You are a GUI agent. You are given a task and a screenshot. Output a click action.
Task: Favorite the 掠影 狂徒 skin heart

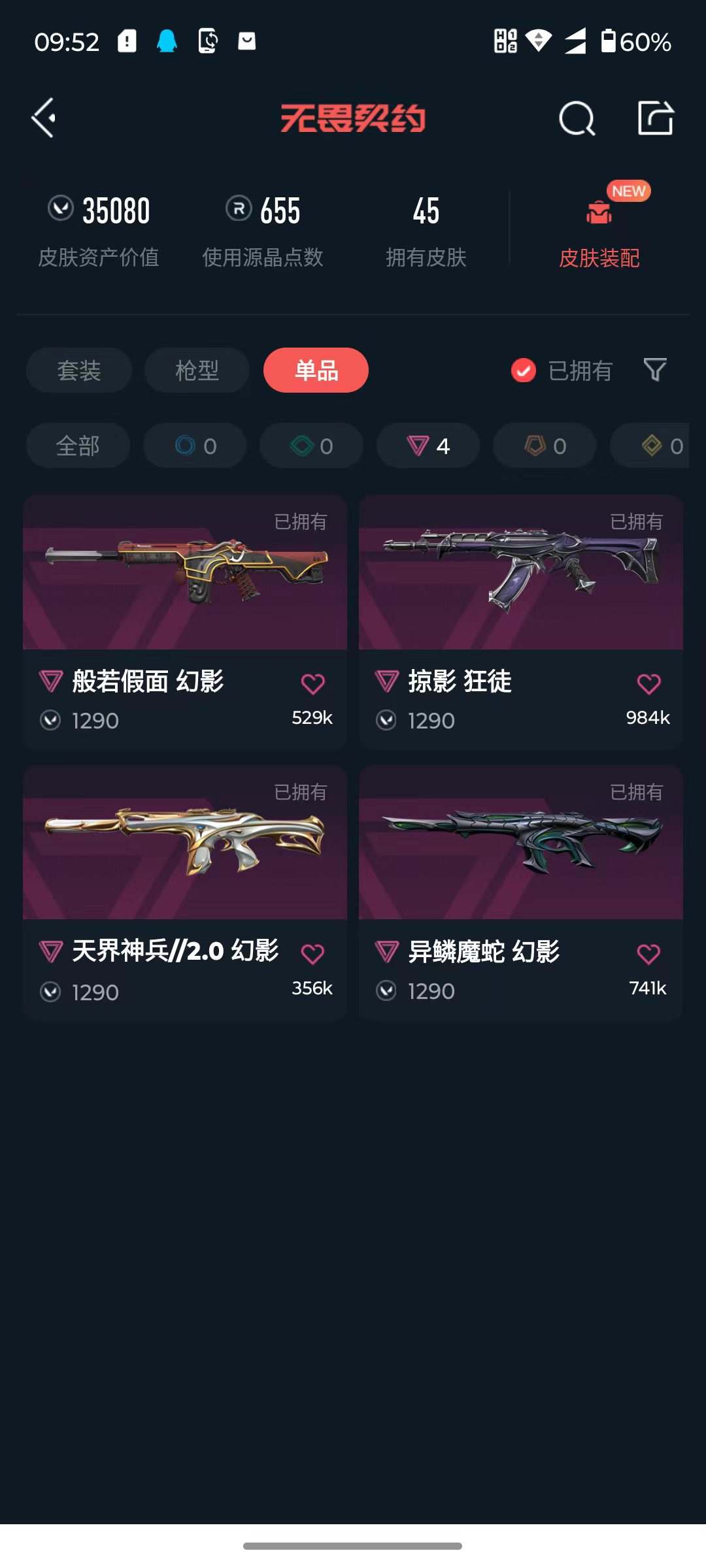click(x=648, y=682)
